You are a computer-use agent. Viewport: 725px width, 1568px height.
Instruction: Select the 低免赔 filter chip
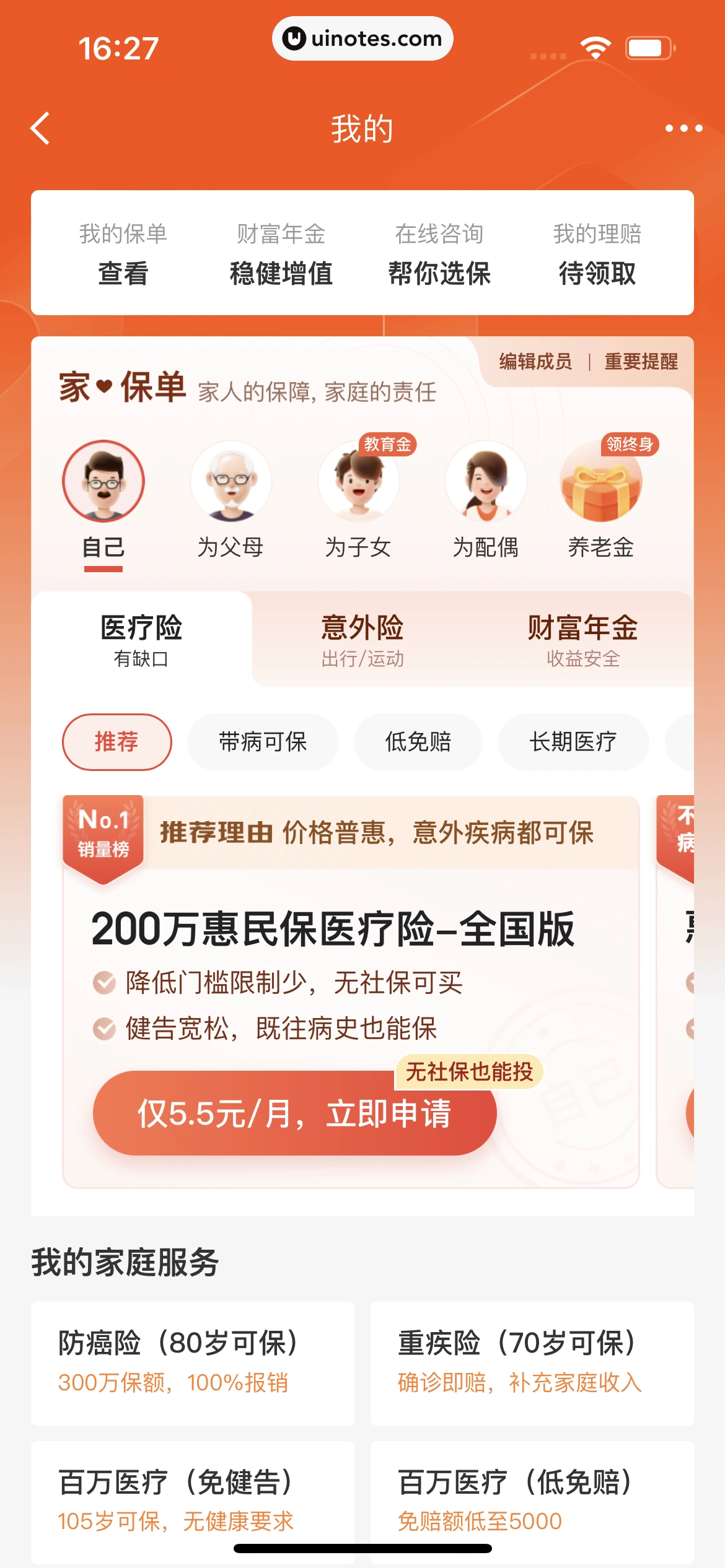[x=418, y=741]
